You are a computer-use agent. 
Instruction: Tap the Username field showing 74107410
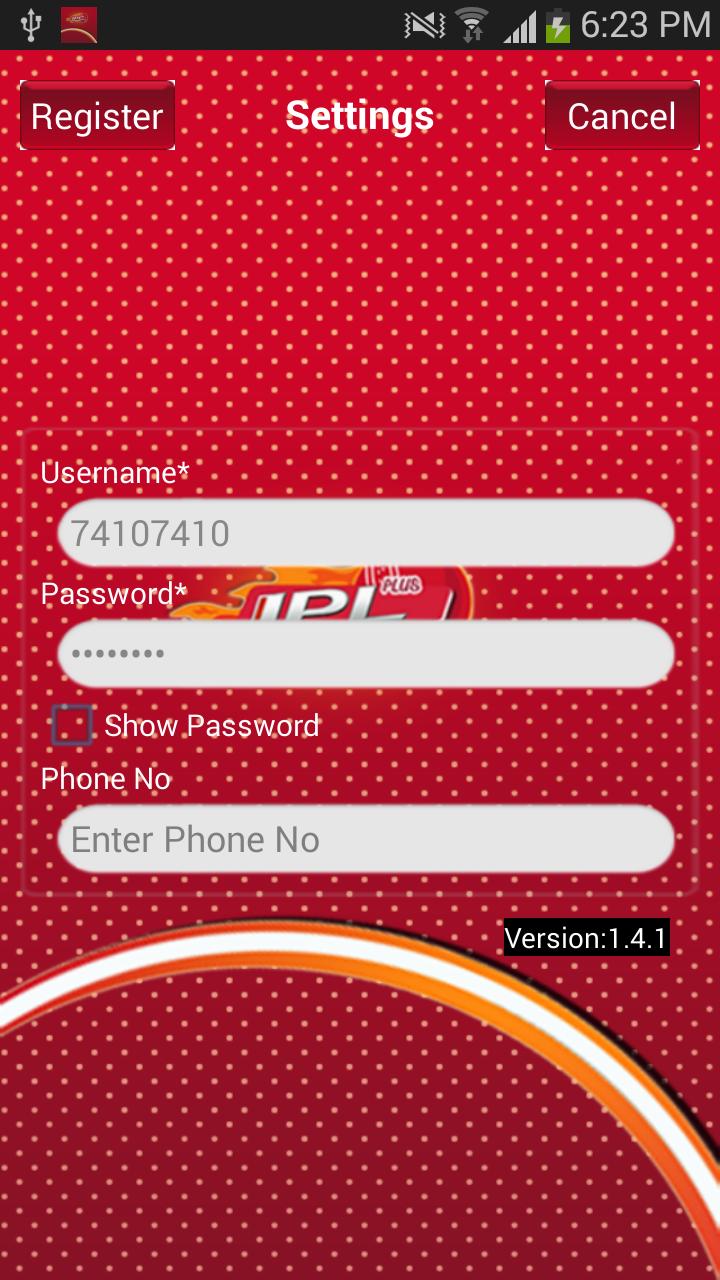(x=366, y=533)
